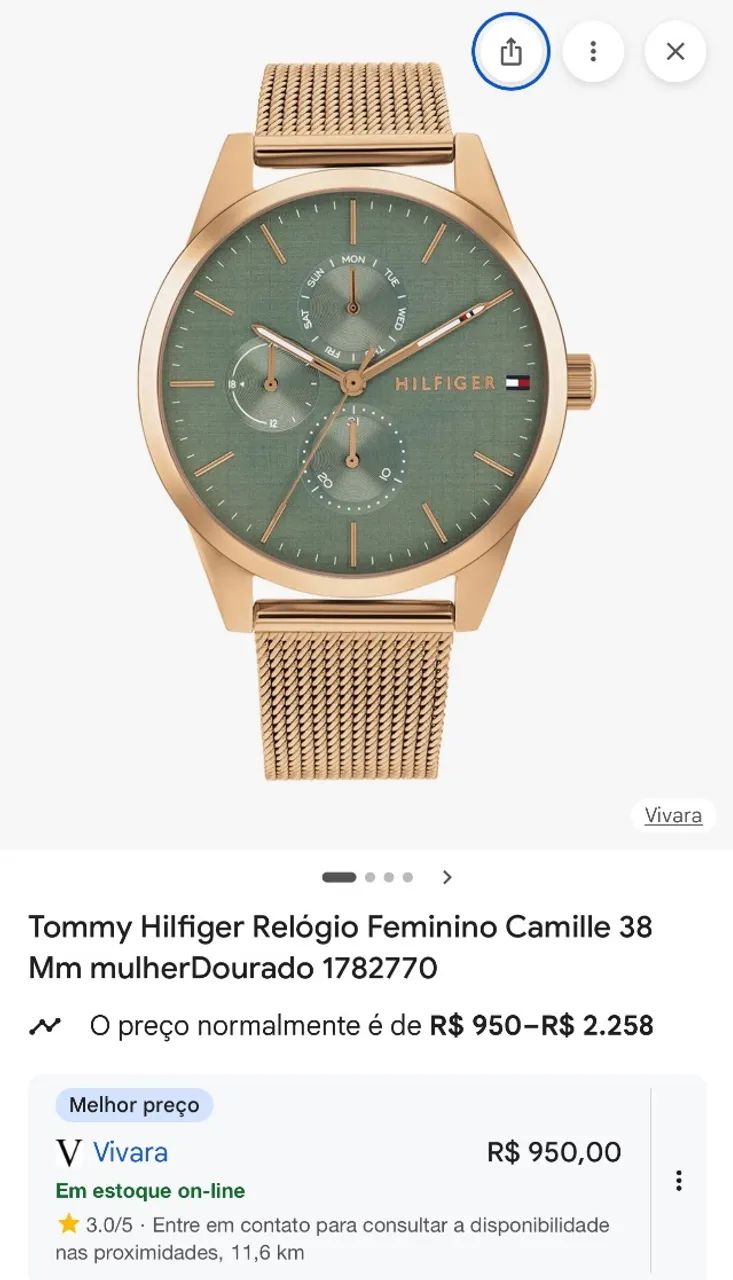The width and height of the screenshot is (733, 1280).
Task: Advance images with the right arrow chevron
Action: [x=447, y=877]
